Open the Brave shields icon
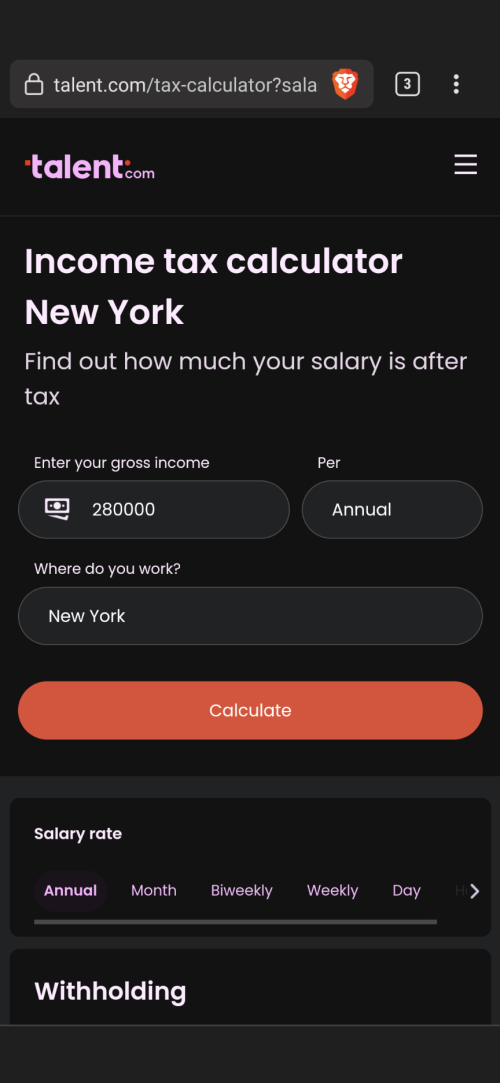Image resolution: width=500 pixels, height=1083 pixels. (345, 84)
